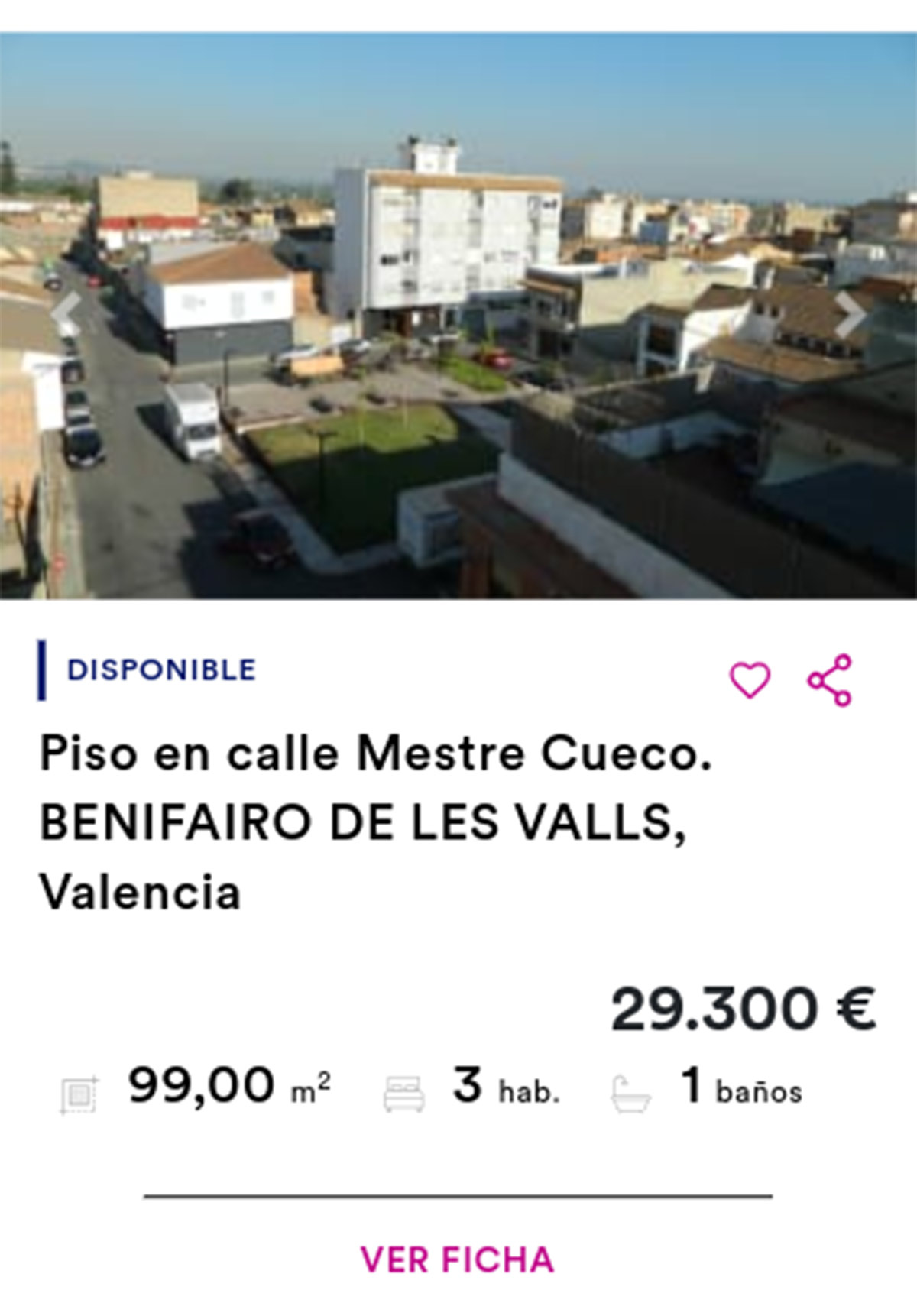The image size is (917, 1316).
Task: Open the VER FICHA details link
Action: [457, 1259]
